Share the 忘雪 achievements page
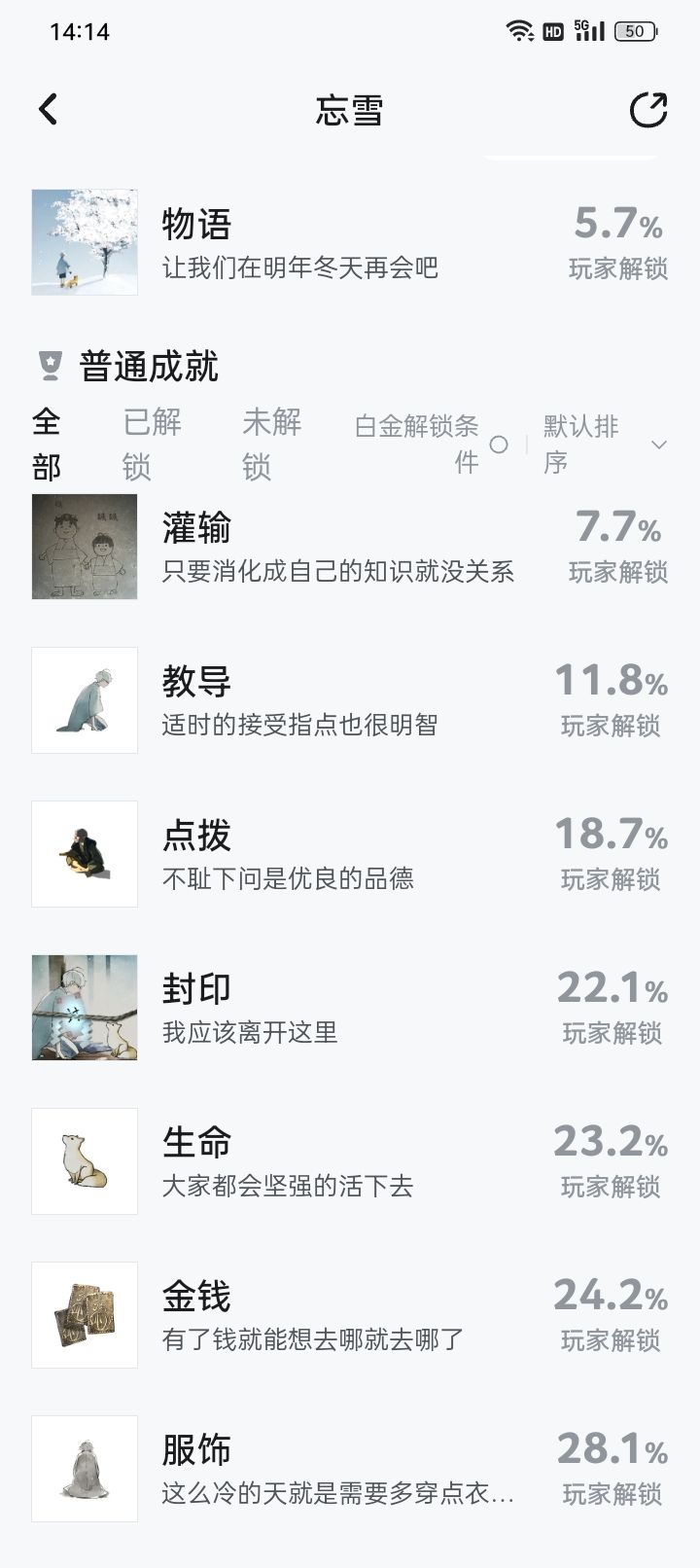The width and height of the screenshot is (700, 1568). click(647, 110)
